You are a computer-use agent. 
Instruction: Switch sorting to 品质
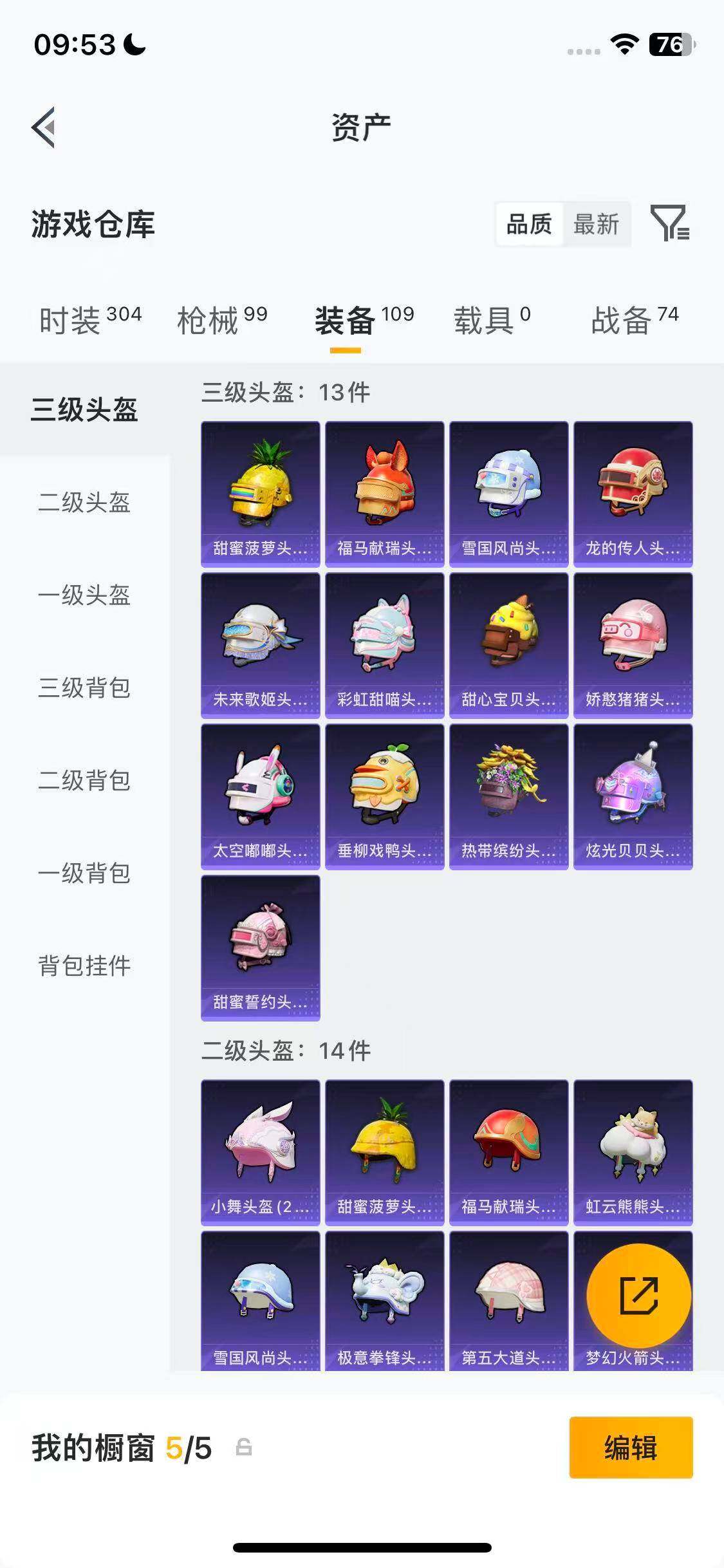pos(528,225)
